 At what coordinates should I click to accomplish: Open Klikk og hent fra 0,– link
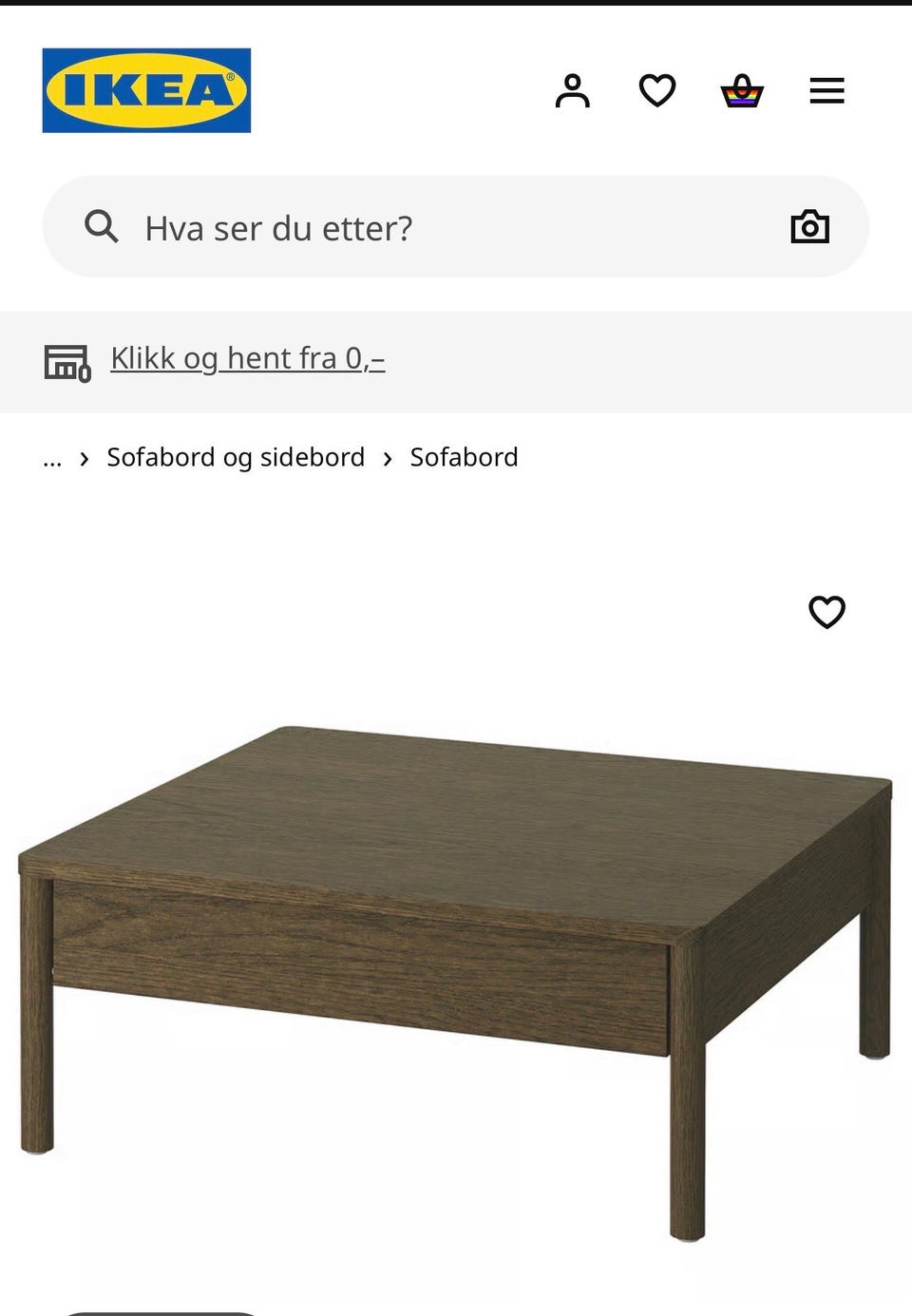click(247, 358)
